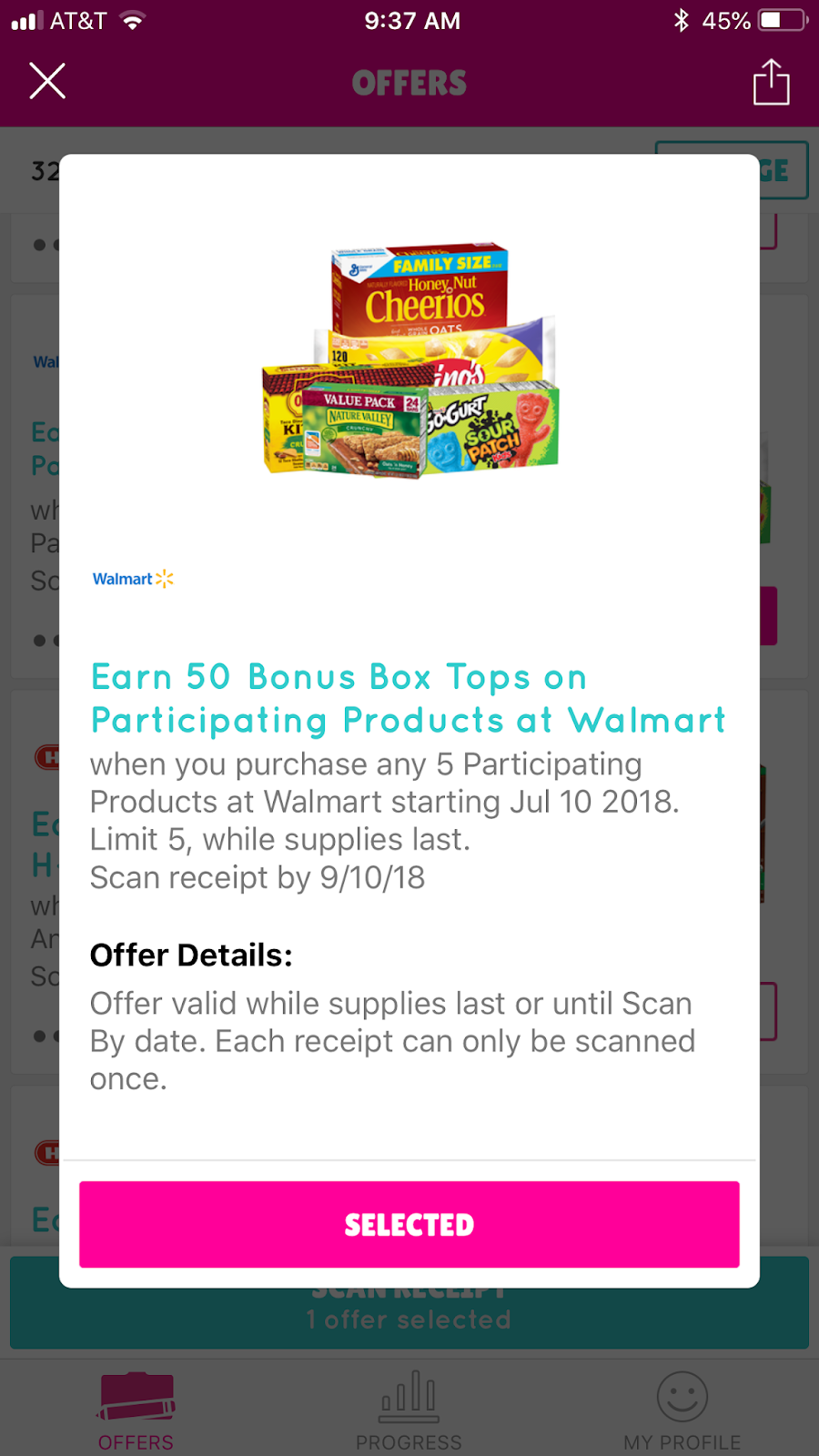
Task: Switch to the PROGRESS tab
Action: coord(409,1410)
